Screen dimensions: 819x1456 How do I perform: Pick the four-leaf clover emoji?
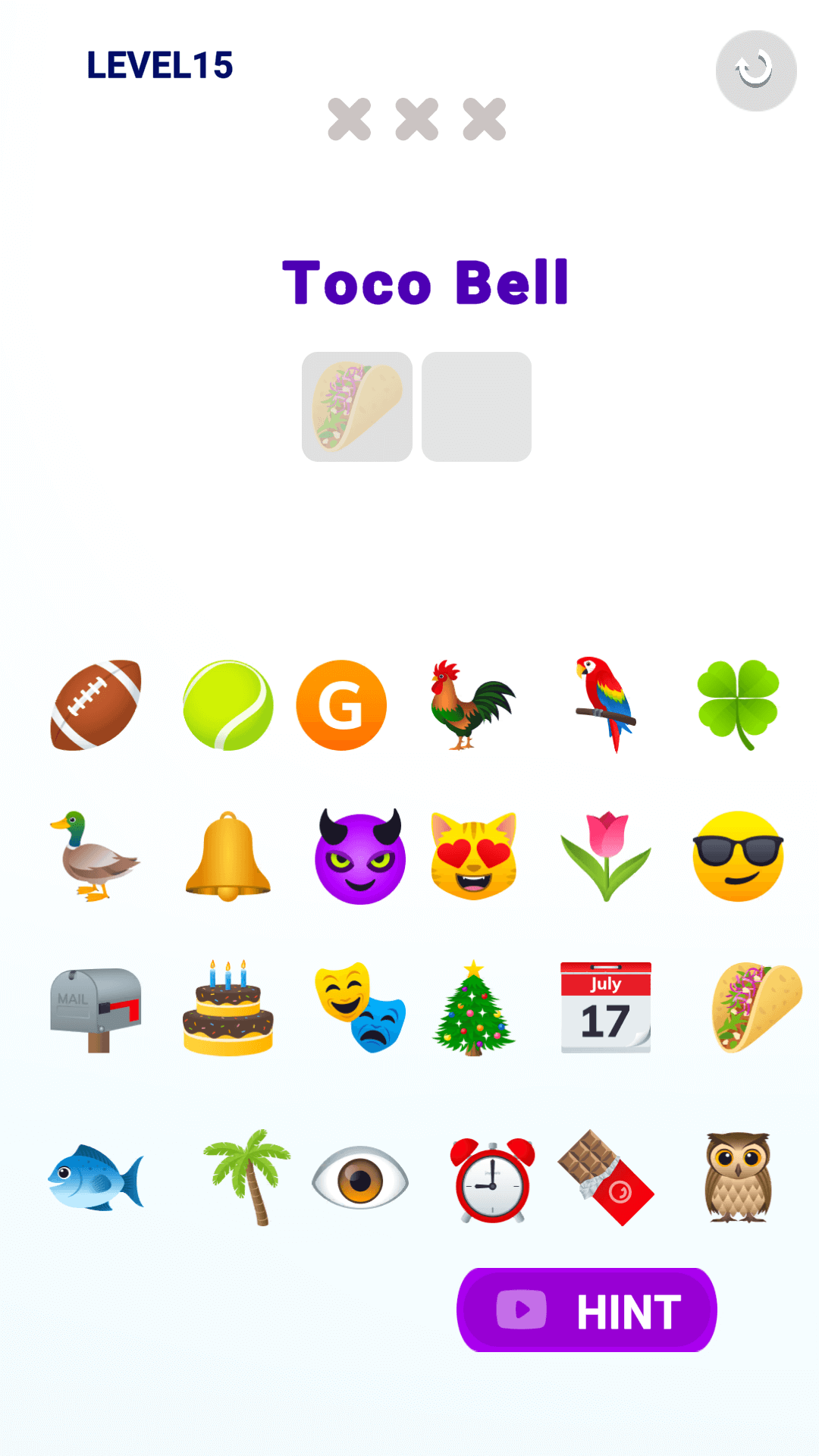pyautogui.click(x=738, y=705)
